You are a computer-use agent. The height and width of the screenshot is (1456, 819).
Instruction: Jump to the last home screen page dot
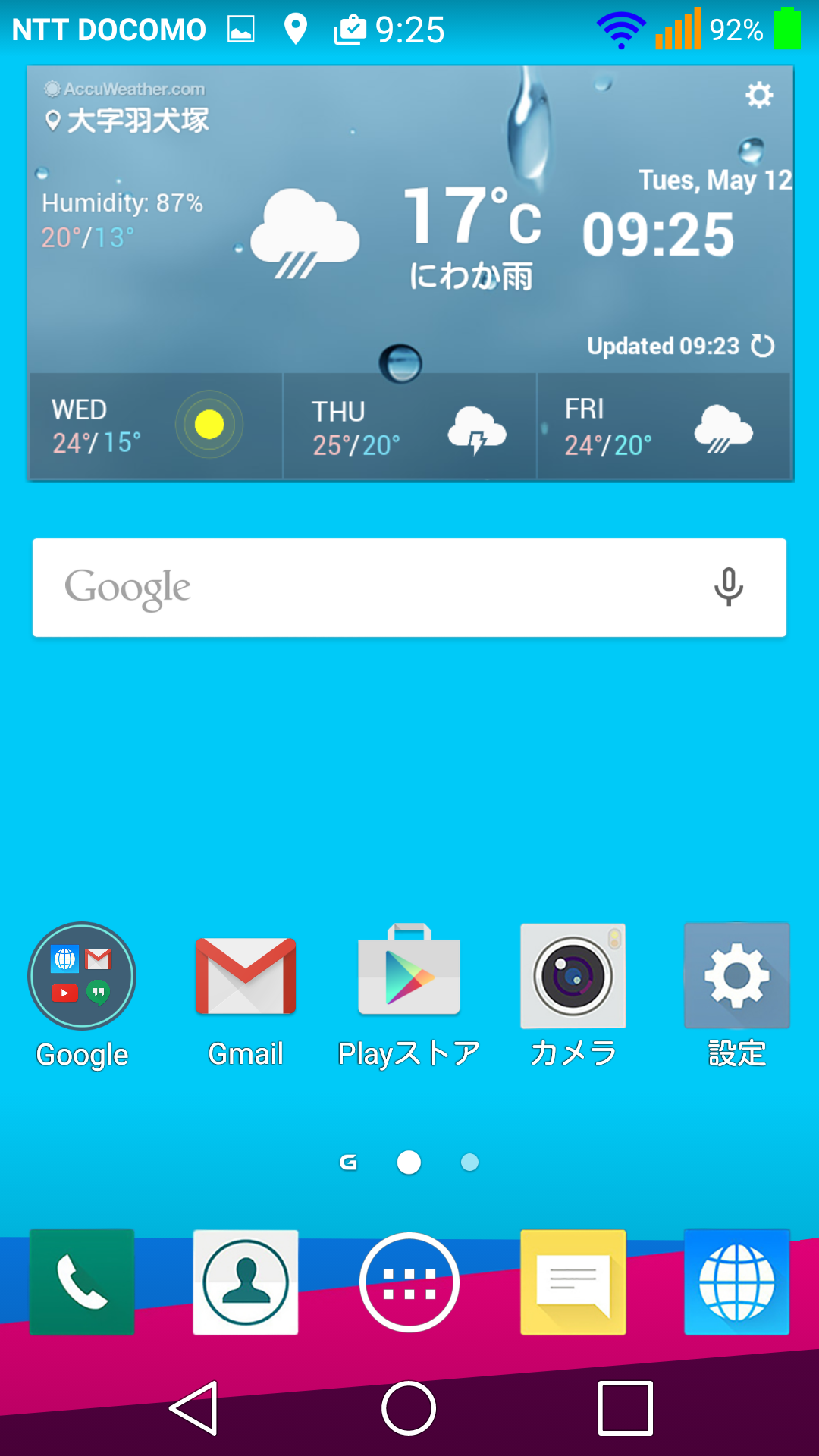[470, 1163]
